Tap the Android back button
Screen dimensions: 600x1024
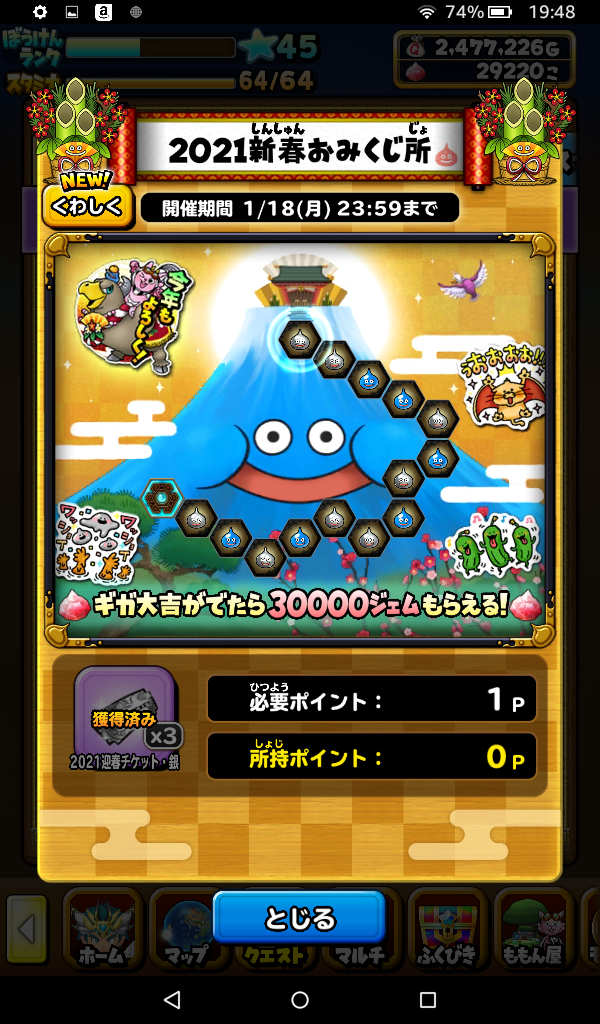click(172, 999)
